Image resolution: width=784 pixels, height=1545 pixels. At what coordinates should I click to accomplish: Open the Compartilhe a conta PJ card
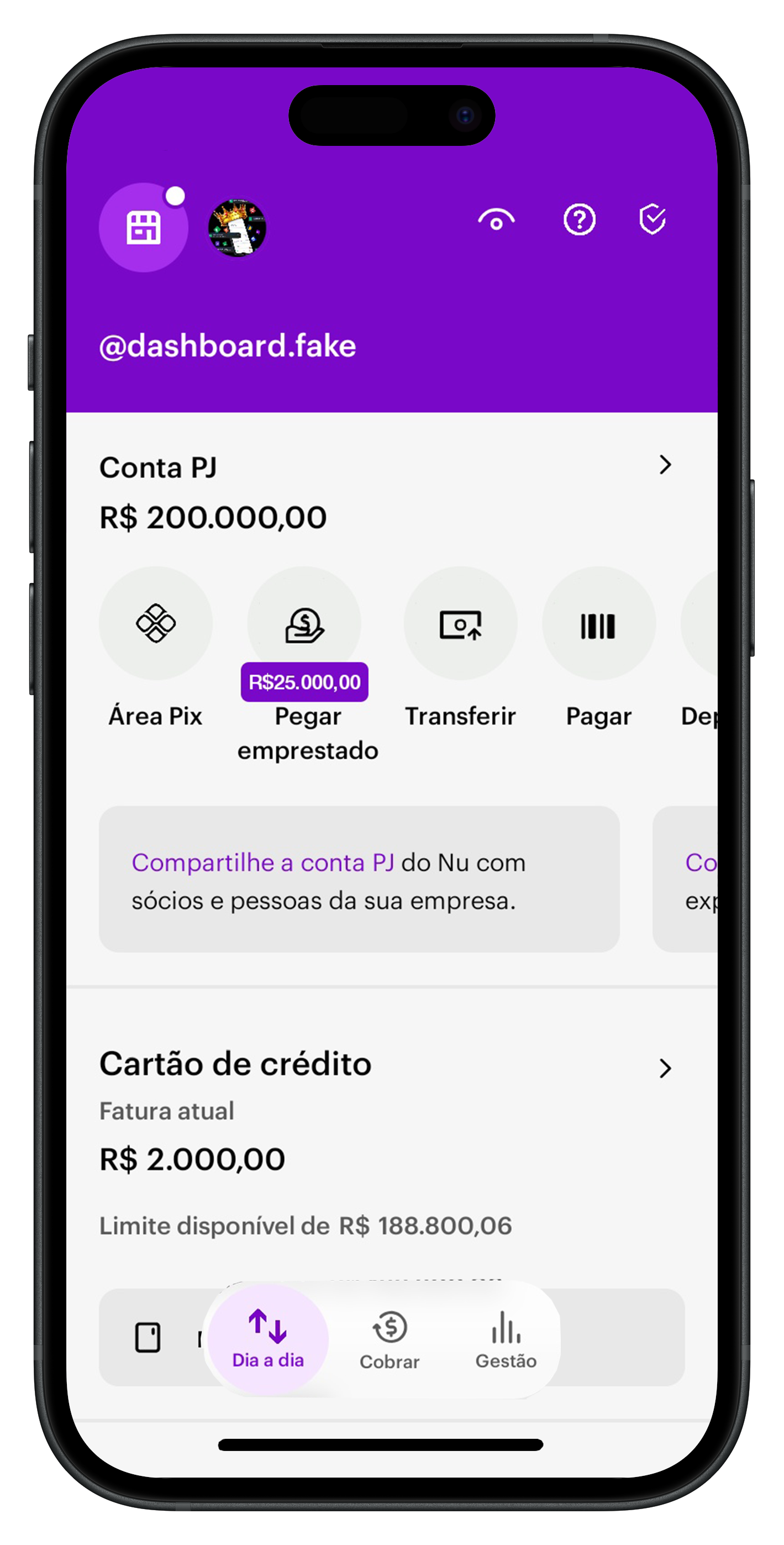(x=359, y=879)
